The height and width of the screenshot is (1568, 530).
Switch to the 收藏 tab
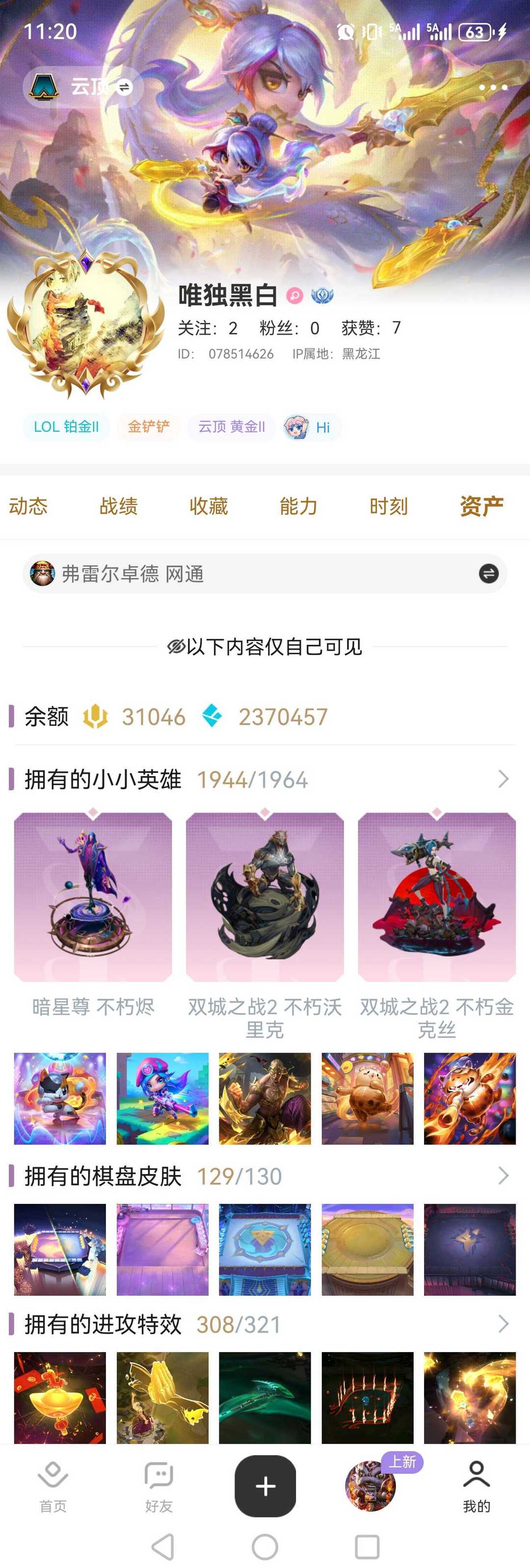pyautogui.click(x=208, y=506)
